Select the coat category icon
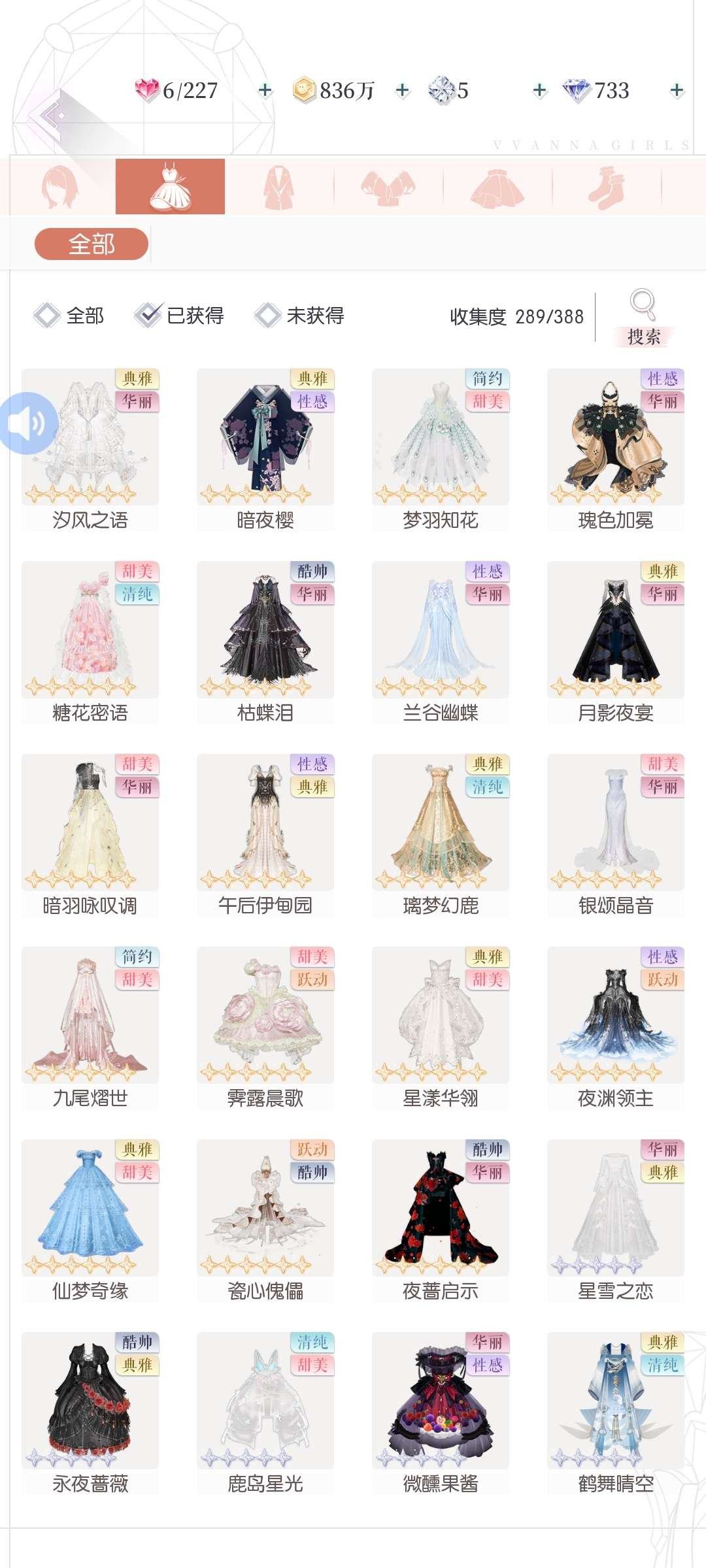 pos(279,185)
